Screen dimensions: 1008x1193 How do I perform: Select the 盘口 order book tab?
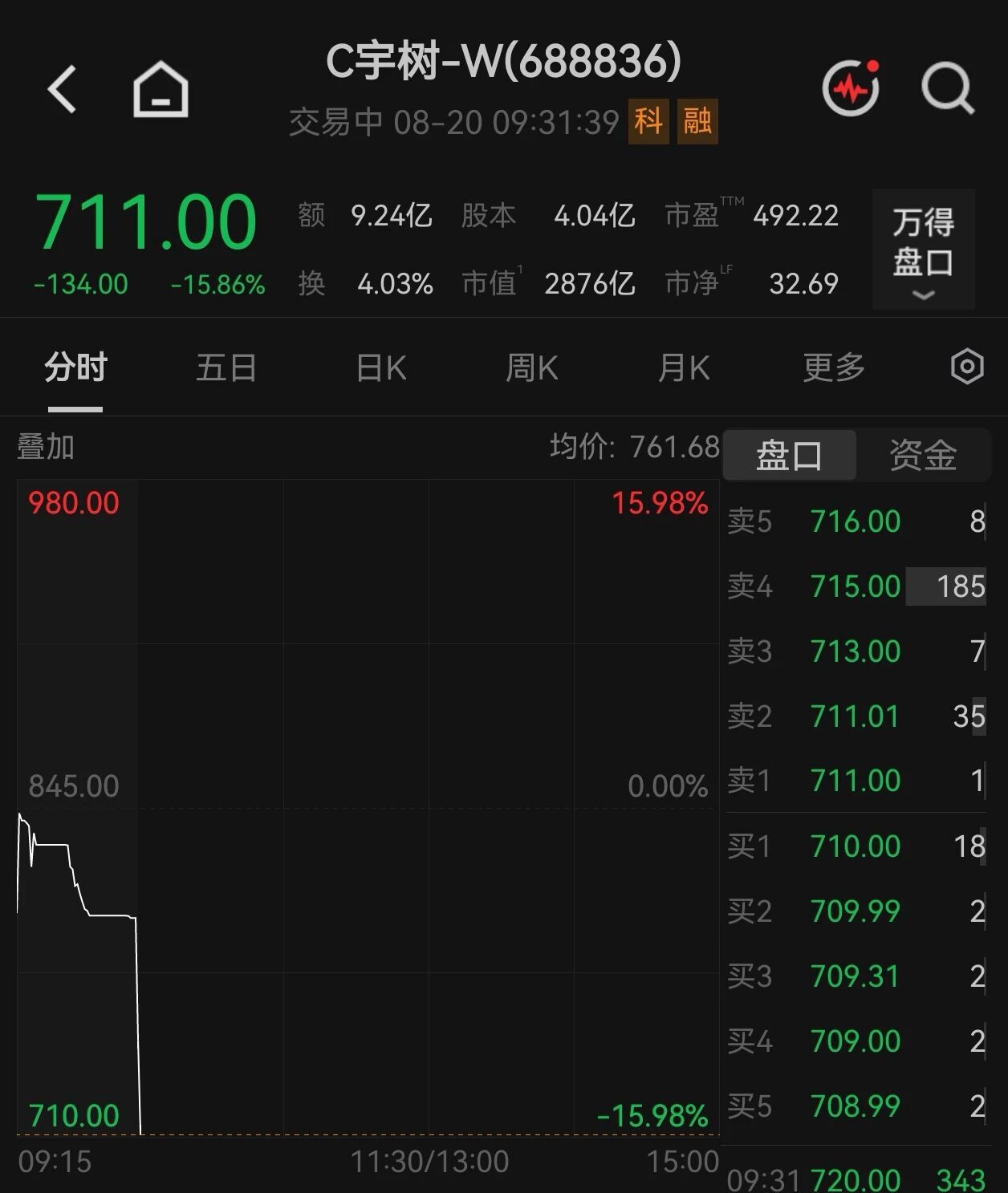(790, 455)
